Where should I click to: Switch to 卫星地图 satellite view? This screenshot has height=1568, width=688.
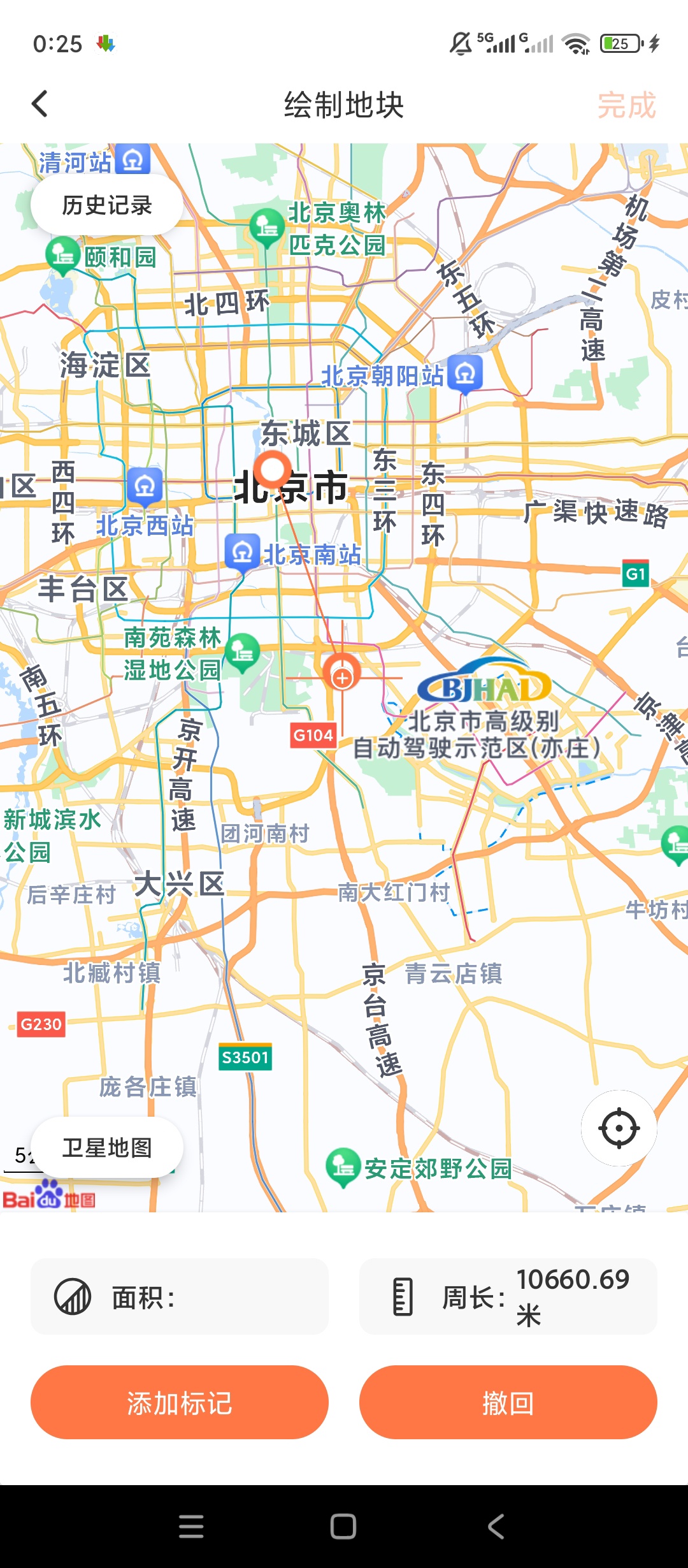point(107,1147)
